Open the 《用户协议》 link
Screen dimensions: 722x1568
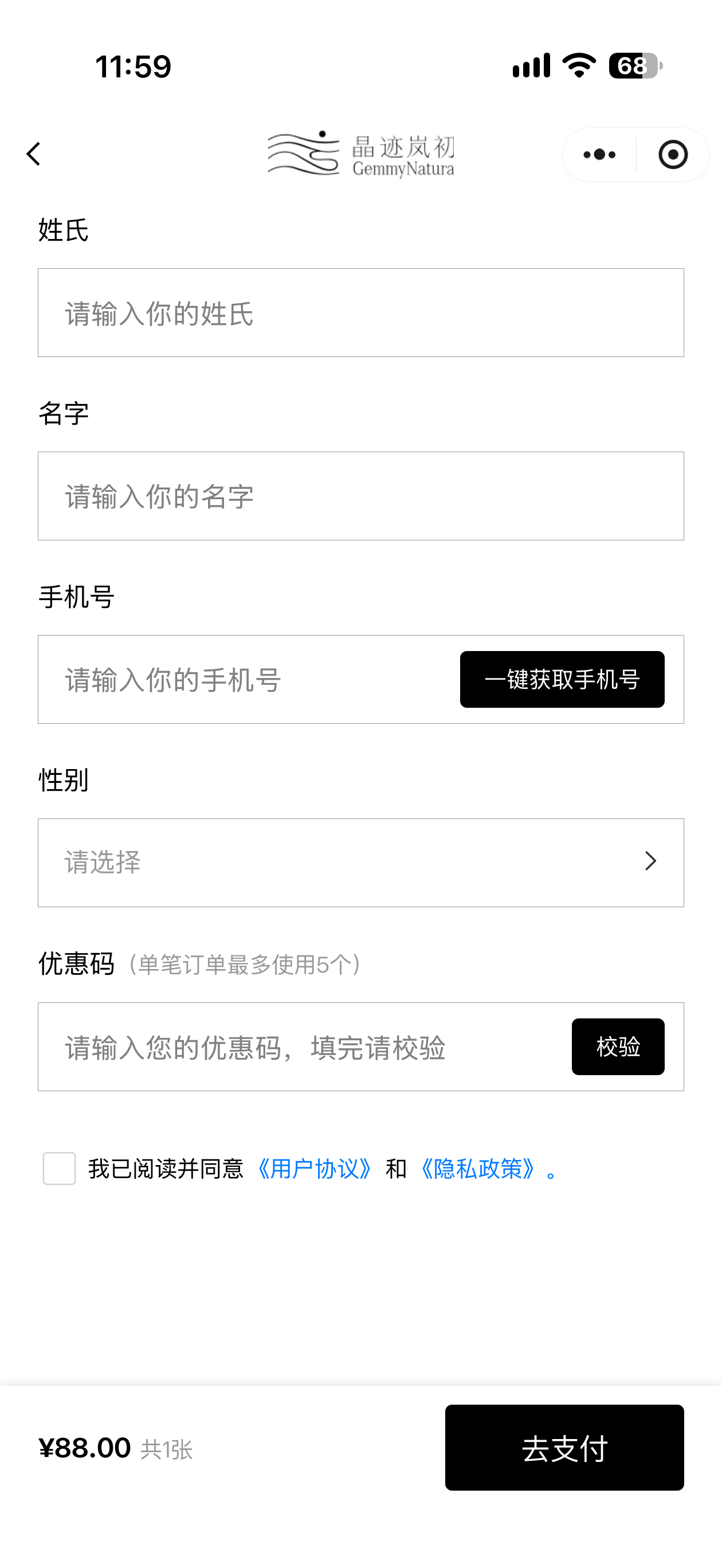coord(314,1169)
